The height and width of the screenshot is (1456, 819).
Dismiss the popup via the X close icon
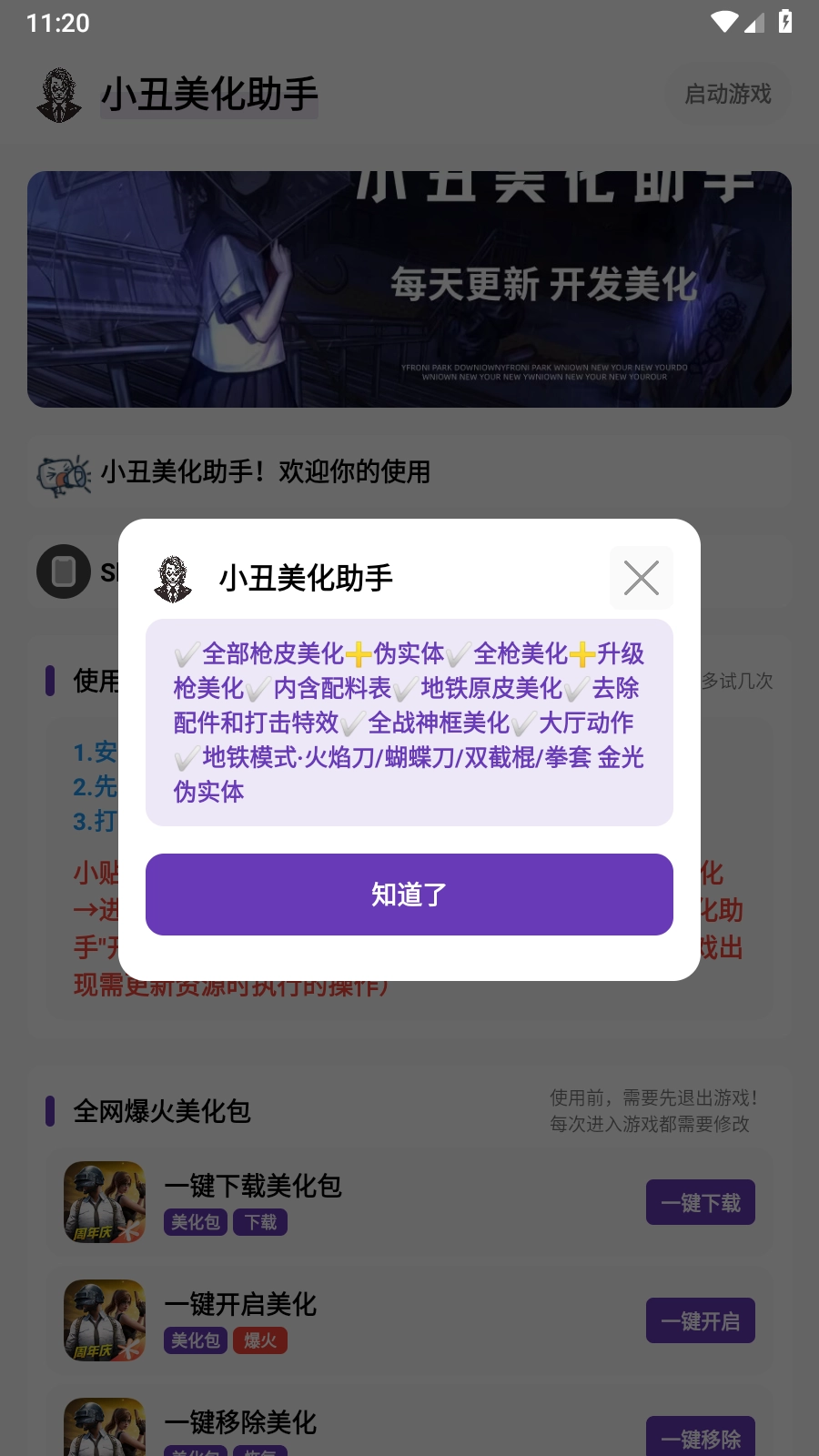click(642, 578)
